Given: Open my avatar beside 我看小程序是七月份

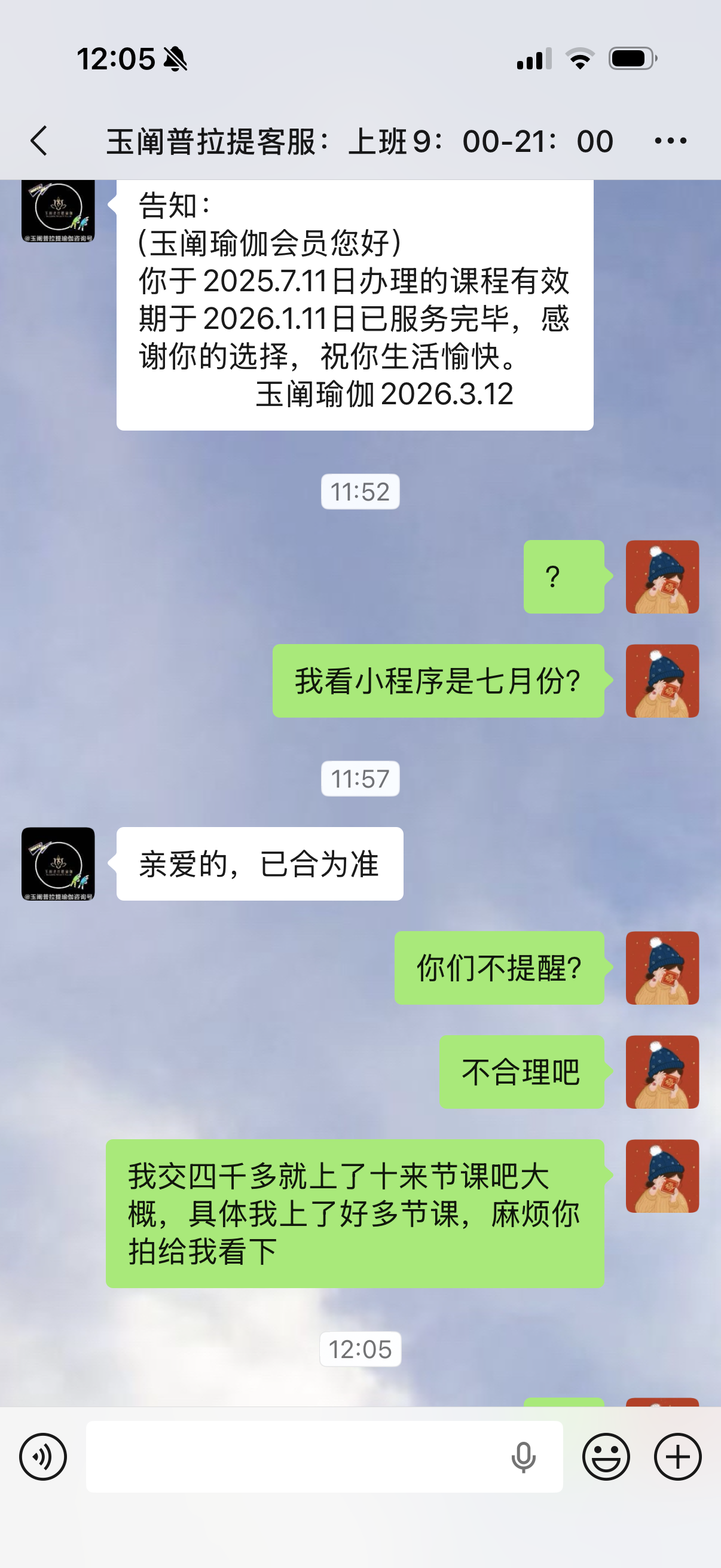Looking at the screenshot, I should coord(662,681).
